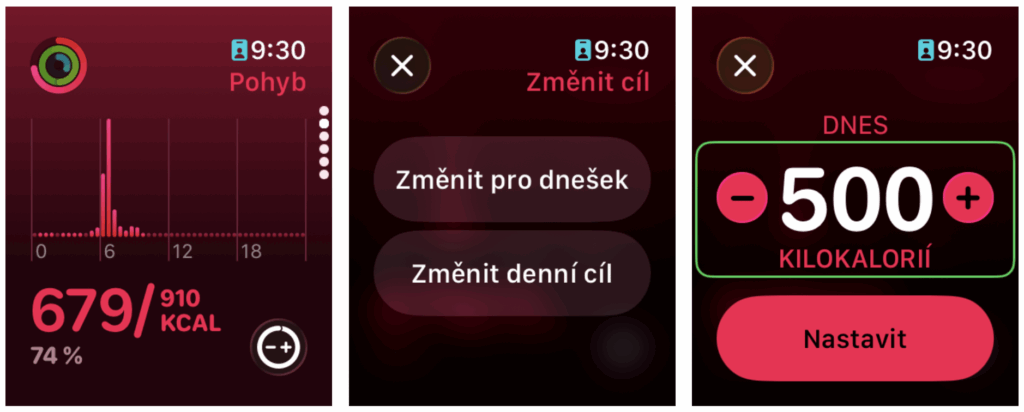Tap the plus-minus goal adjust button

tap(278, 346)
